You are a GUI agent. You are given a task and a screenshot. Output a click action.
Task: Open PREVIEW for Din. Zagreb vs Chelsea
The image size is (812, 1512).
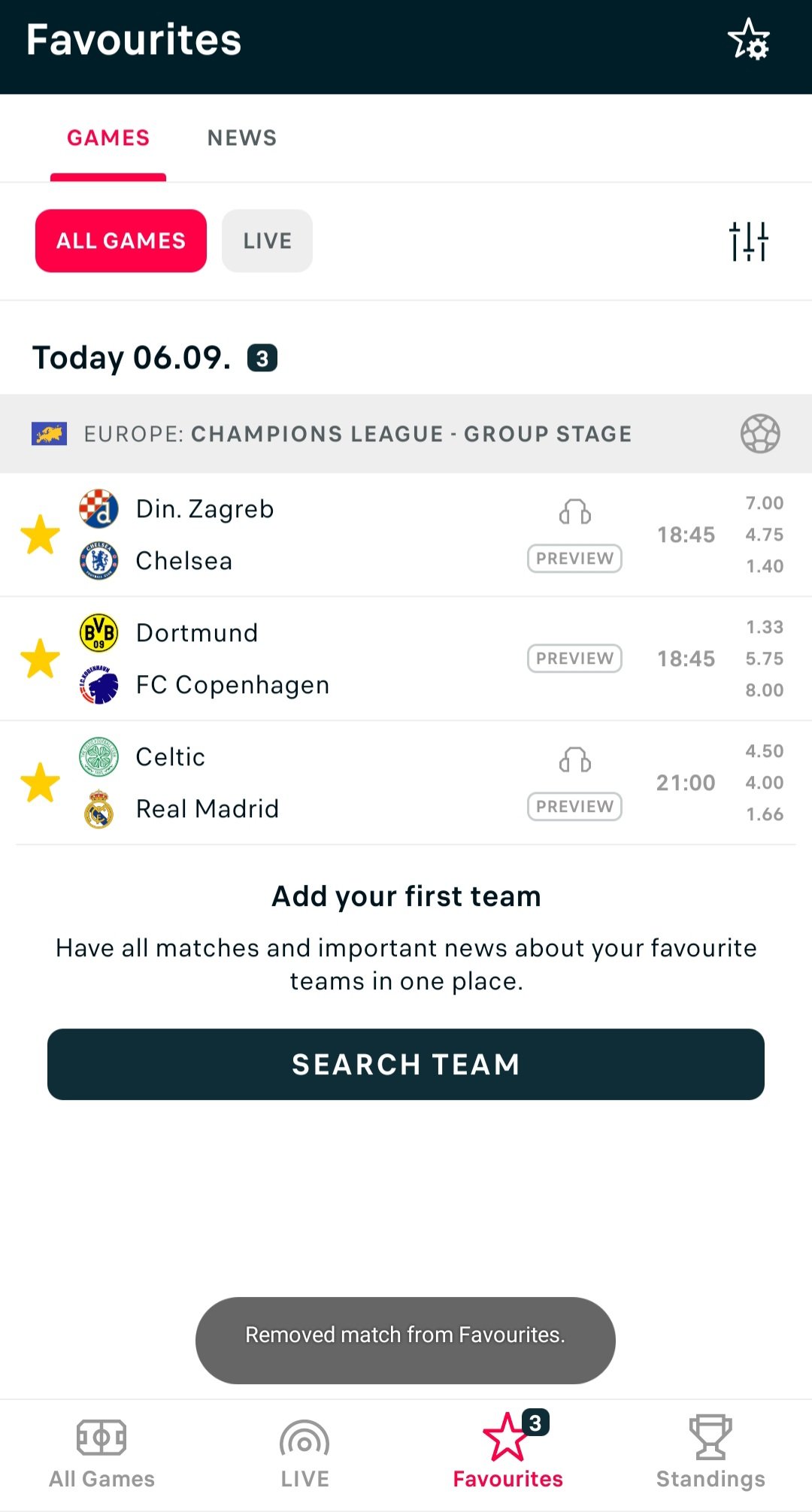point(574,559)
